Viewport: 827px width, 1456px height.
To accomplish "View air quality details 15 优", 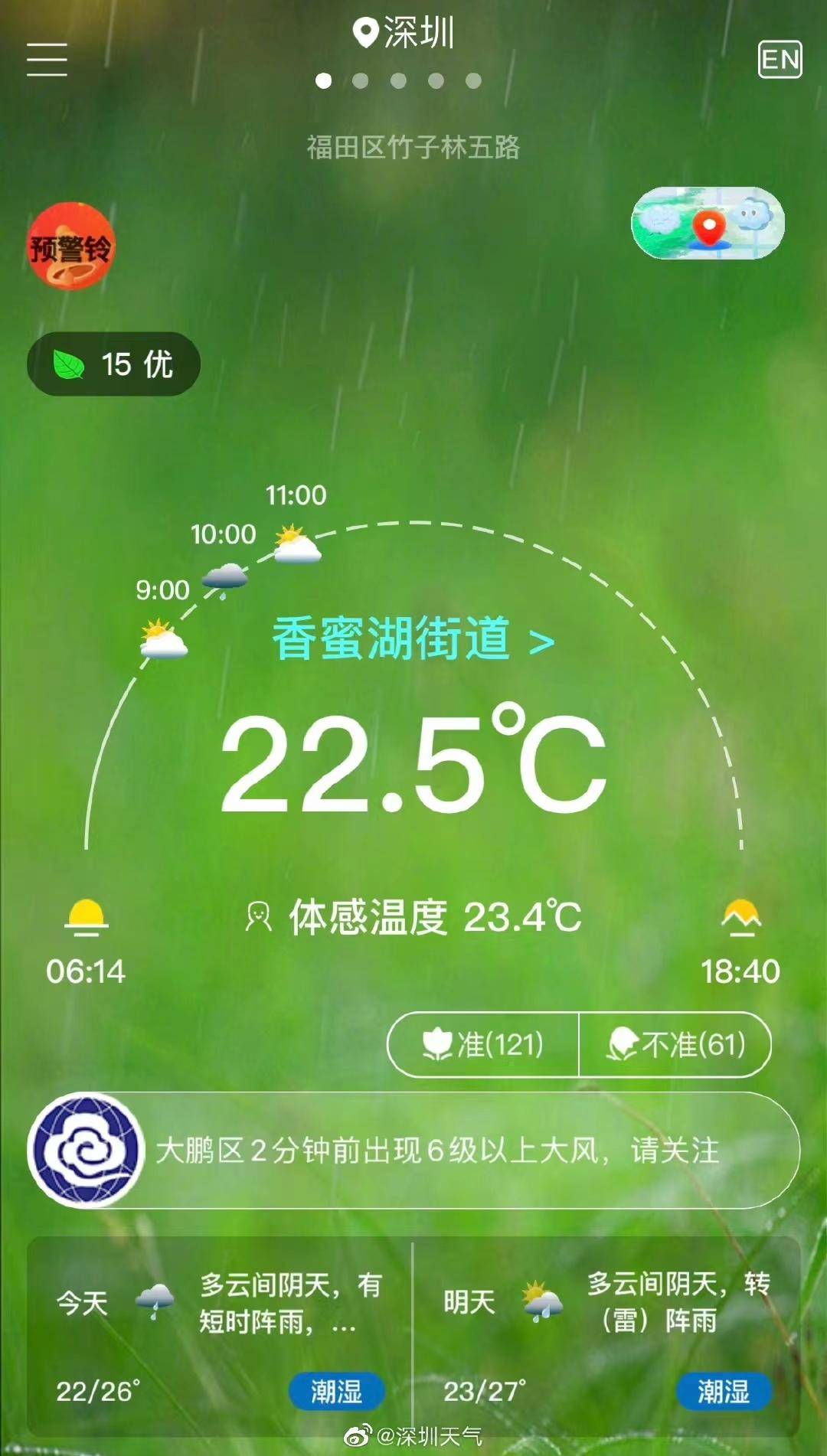I will [113, 364].
